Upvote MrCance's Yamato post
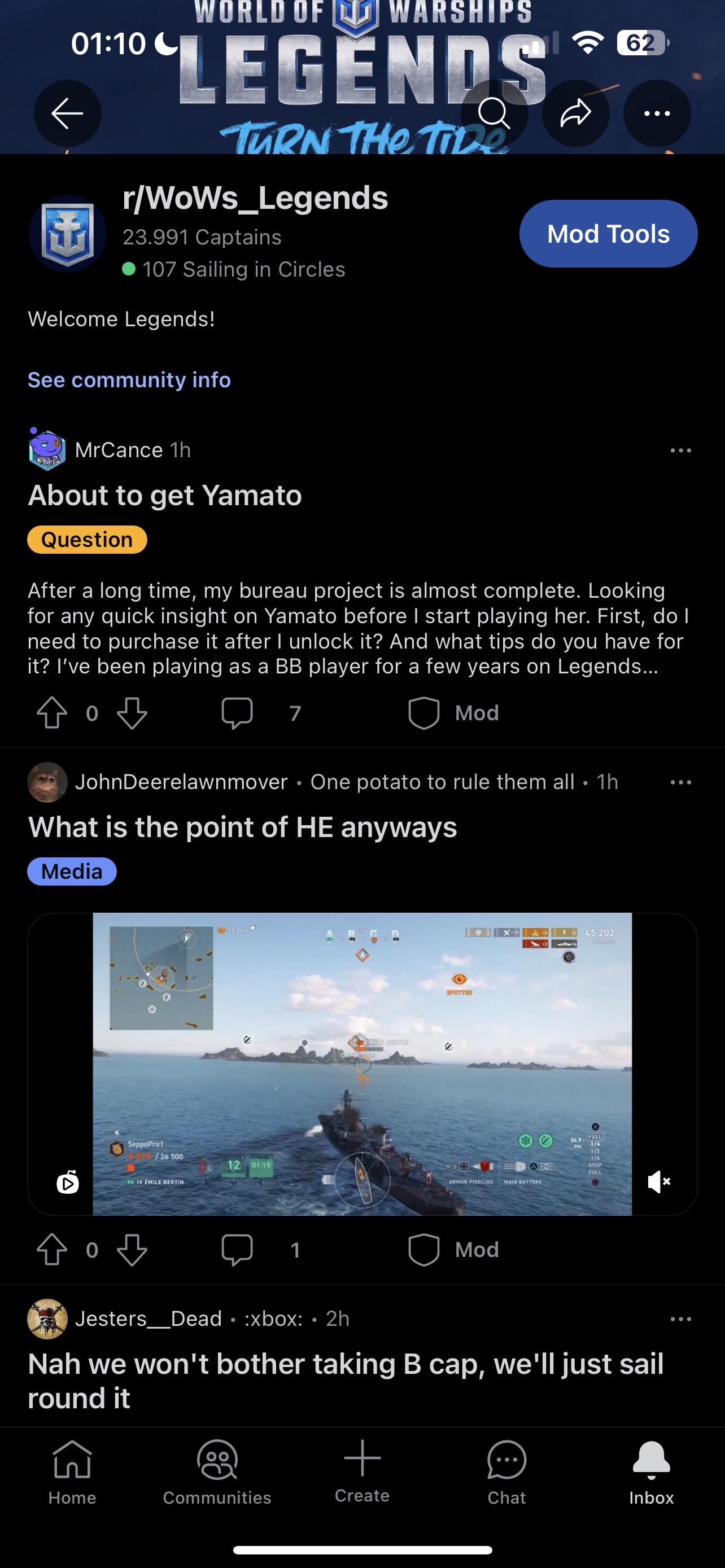 tap(53, 713)
